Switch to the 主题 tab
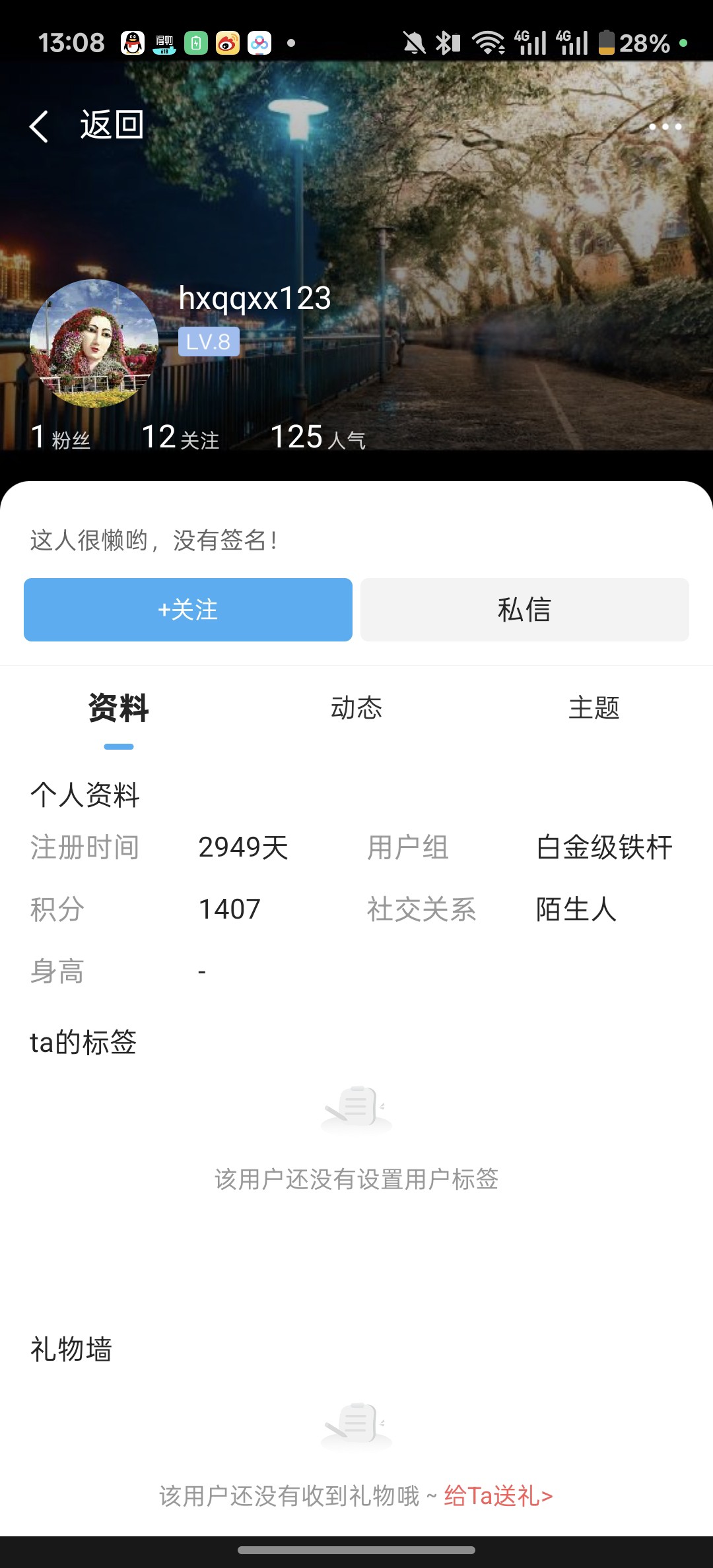 pyautogui.click(x=594, y=708)
